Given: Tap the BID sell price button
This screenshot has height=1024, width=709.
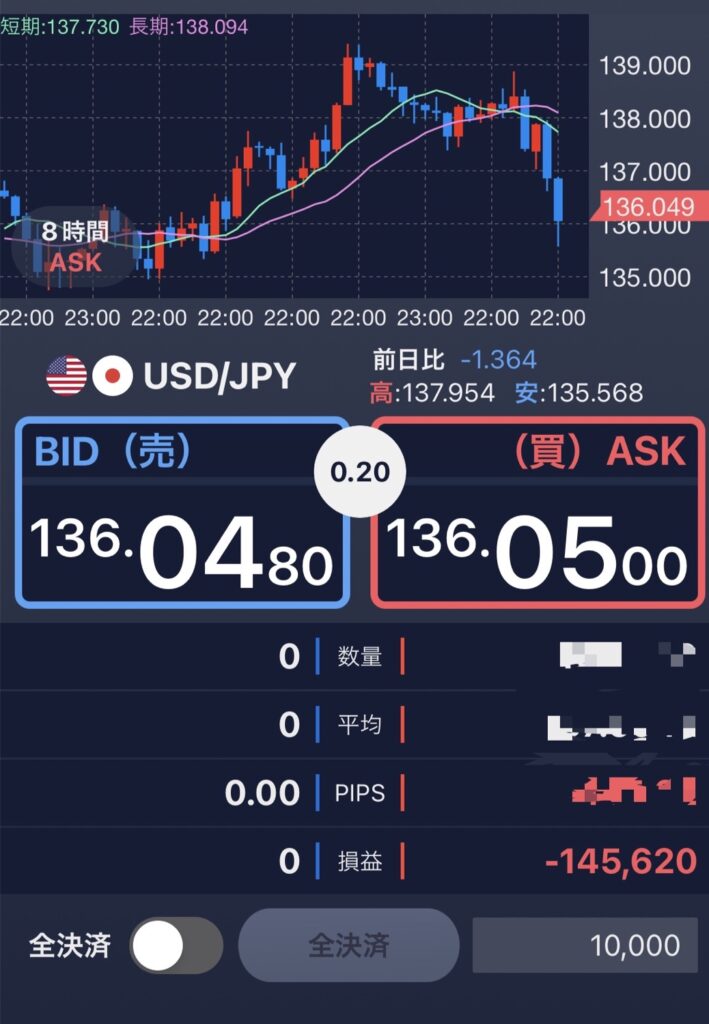Looking at the screenshot, I should point(182,513).
